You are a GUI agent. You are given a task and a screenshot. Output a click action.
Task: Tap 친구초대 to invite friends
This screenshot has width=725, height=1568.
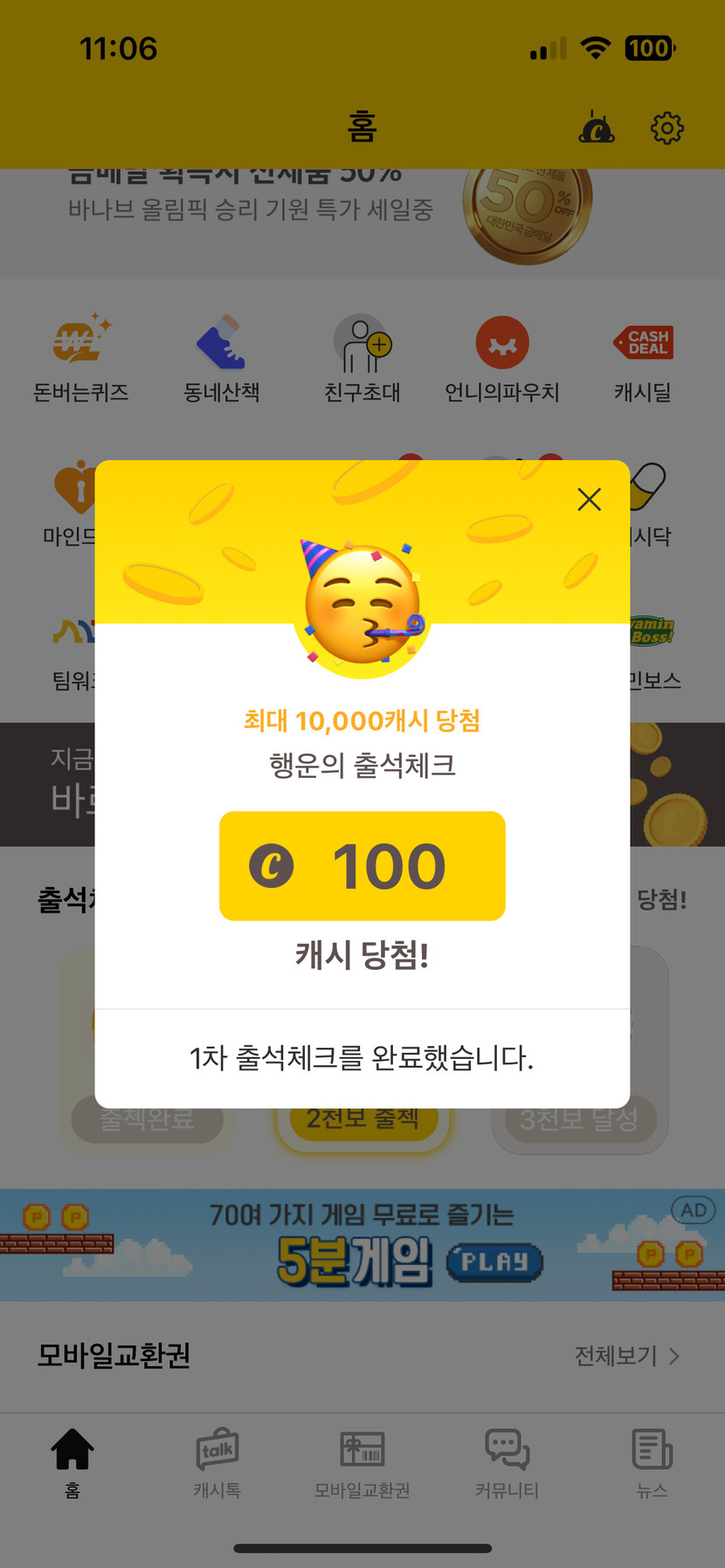(x=362, y=360)
